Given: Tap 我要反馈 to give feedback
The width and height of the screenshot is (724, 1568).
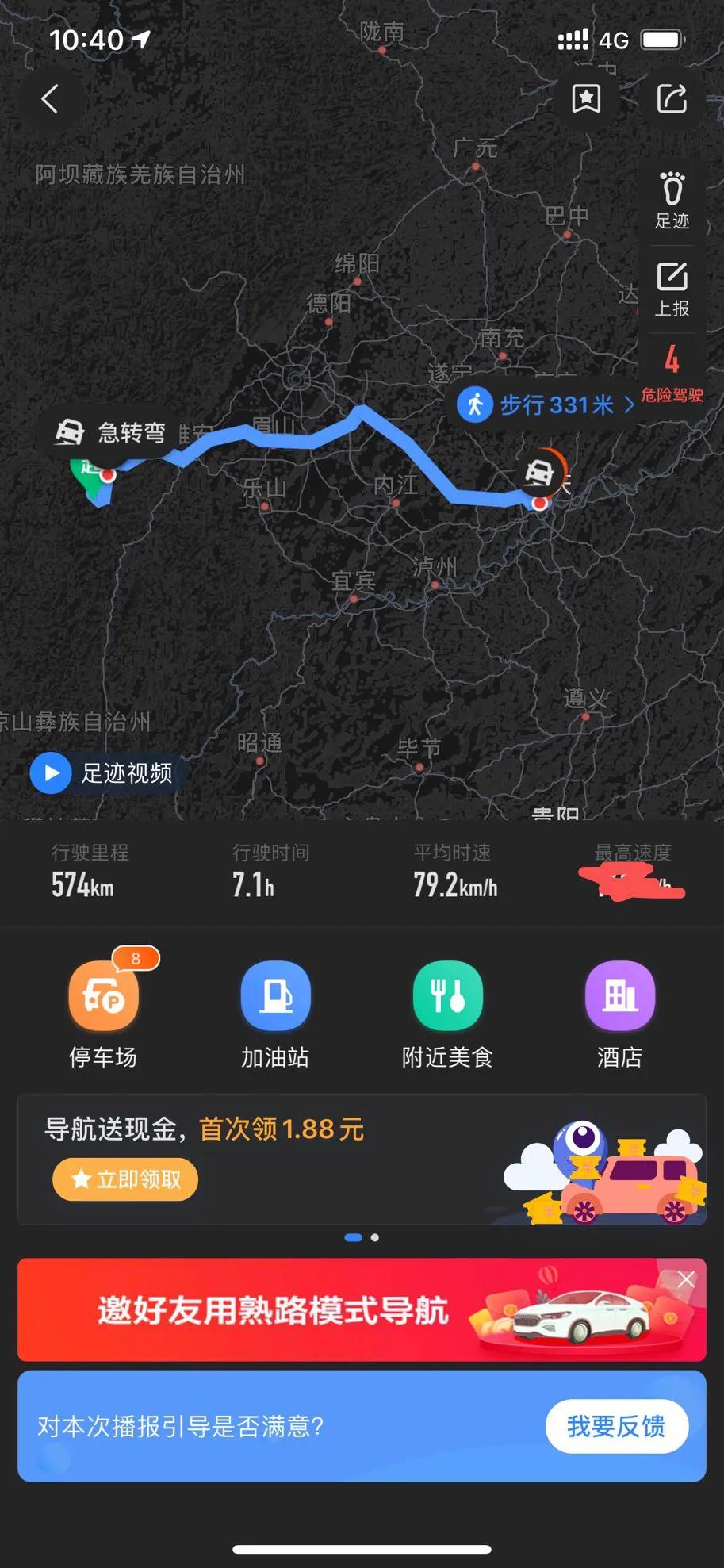Looking at the screenshot, I should [616, 1425].
